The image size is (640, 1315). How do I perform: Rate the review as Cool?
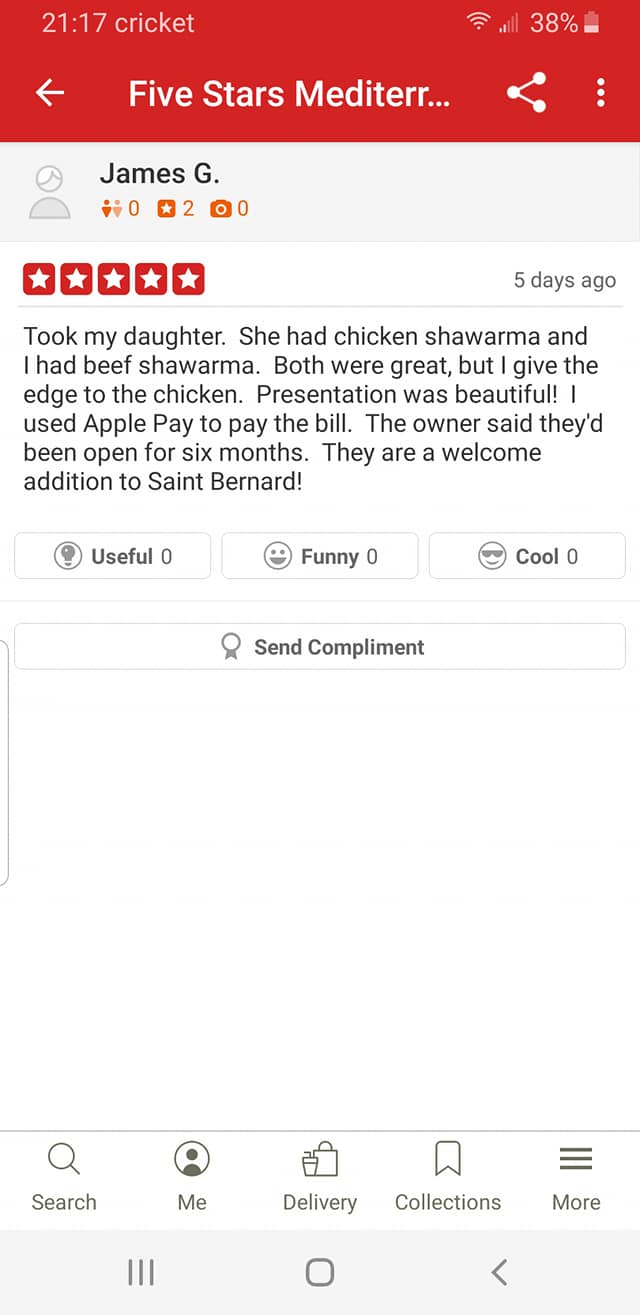click(527, 556)
